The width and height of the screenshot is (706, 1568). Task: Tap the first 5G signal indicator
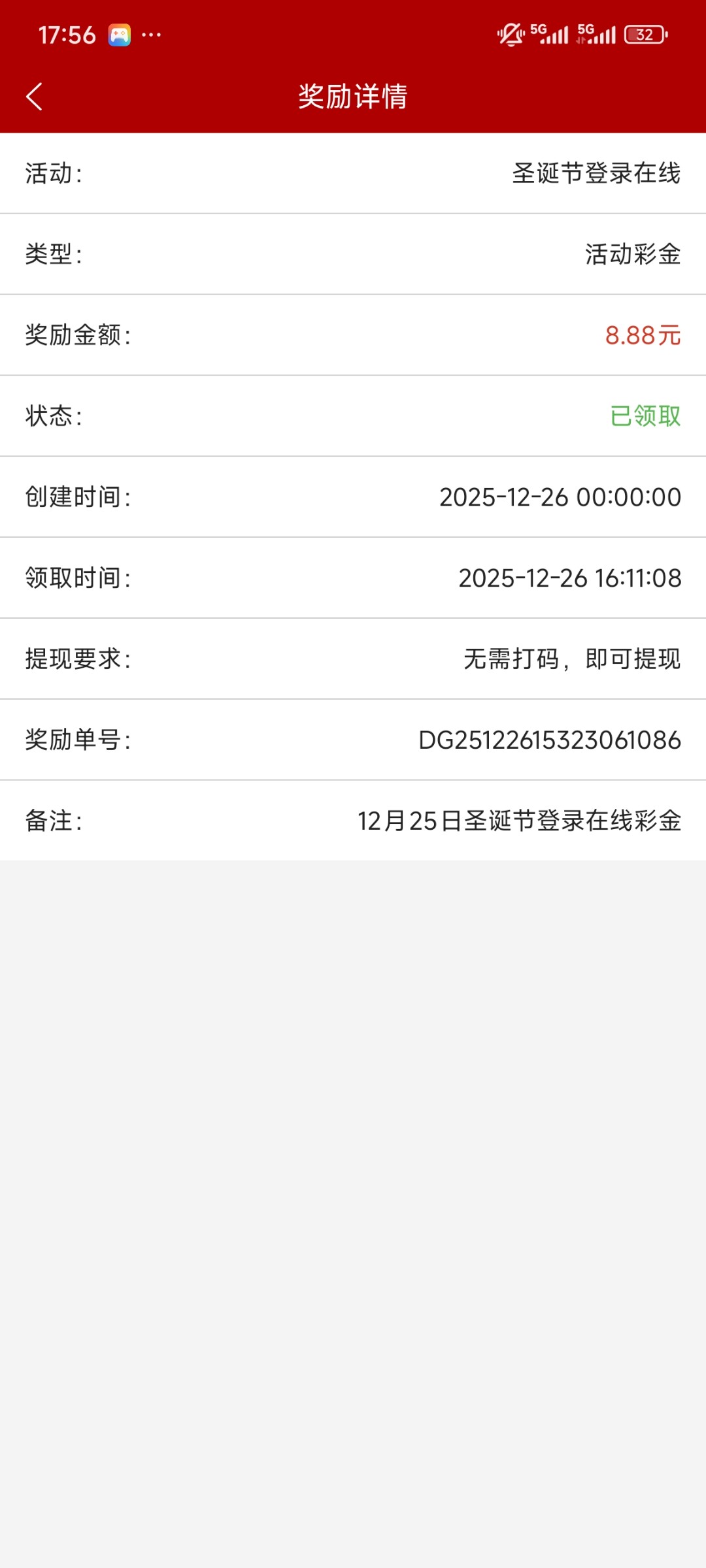pos(552,34)
